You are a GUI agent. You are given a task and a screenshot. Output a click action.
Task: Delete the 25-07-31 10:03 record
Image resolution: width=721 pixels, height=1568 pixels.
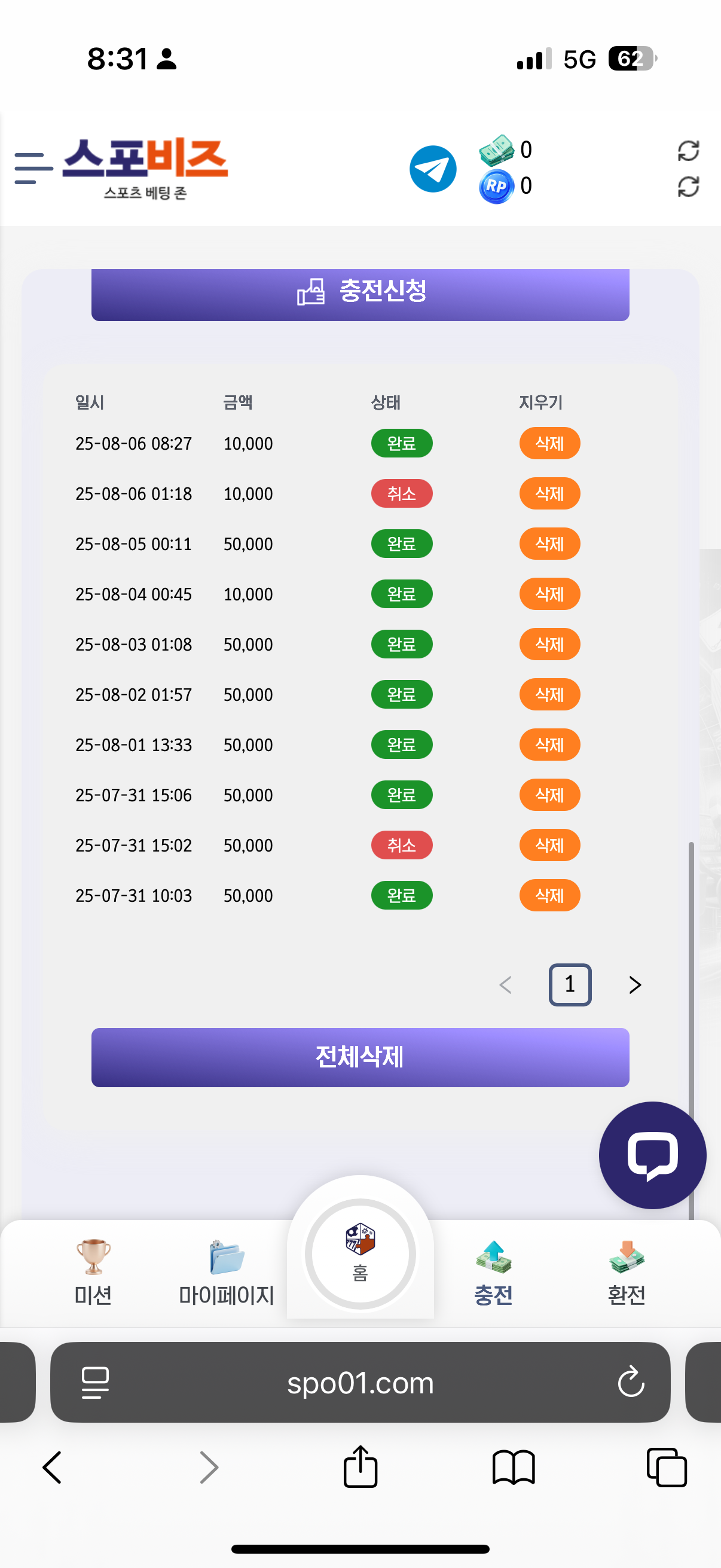coord(549,895)
